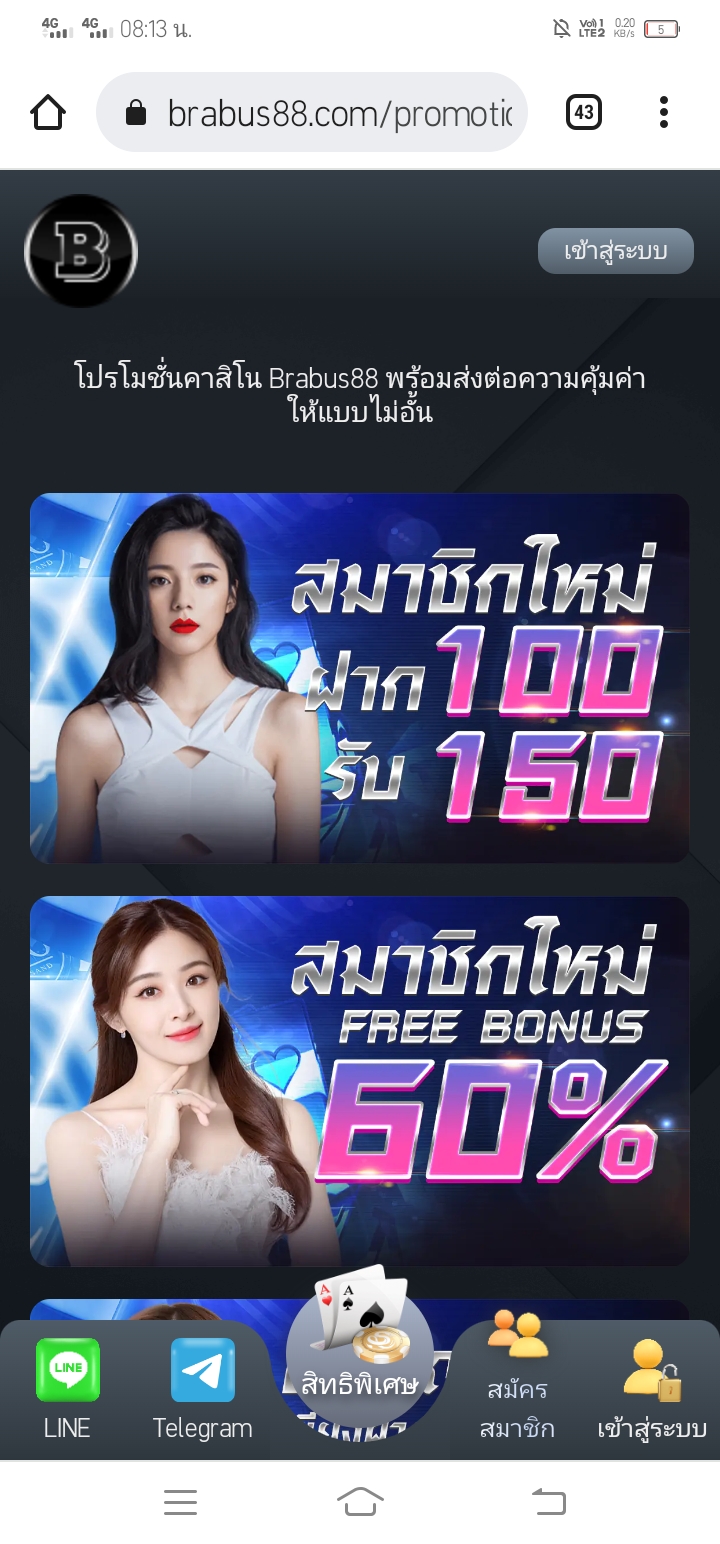This screenshot has width=720, height=1544.
Task: Open the tab switcher showing 43 tabs
Action: click(584, 112)
